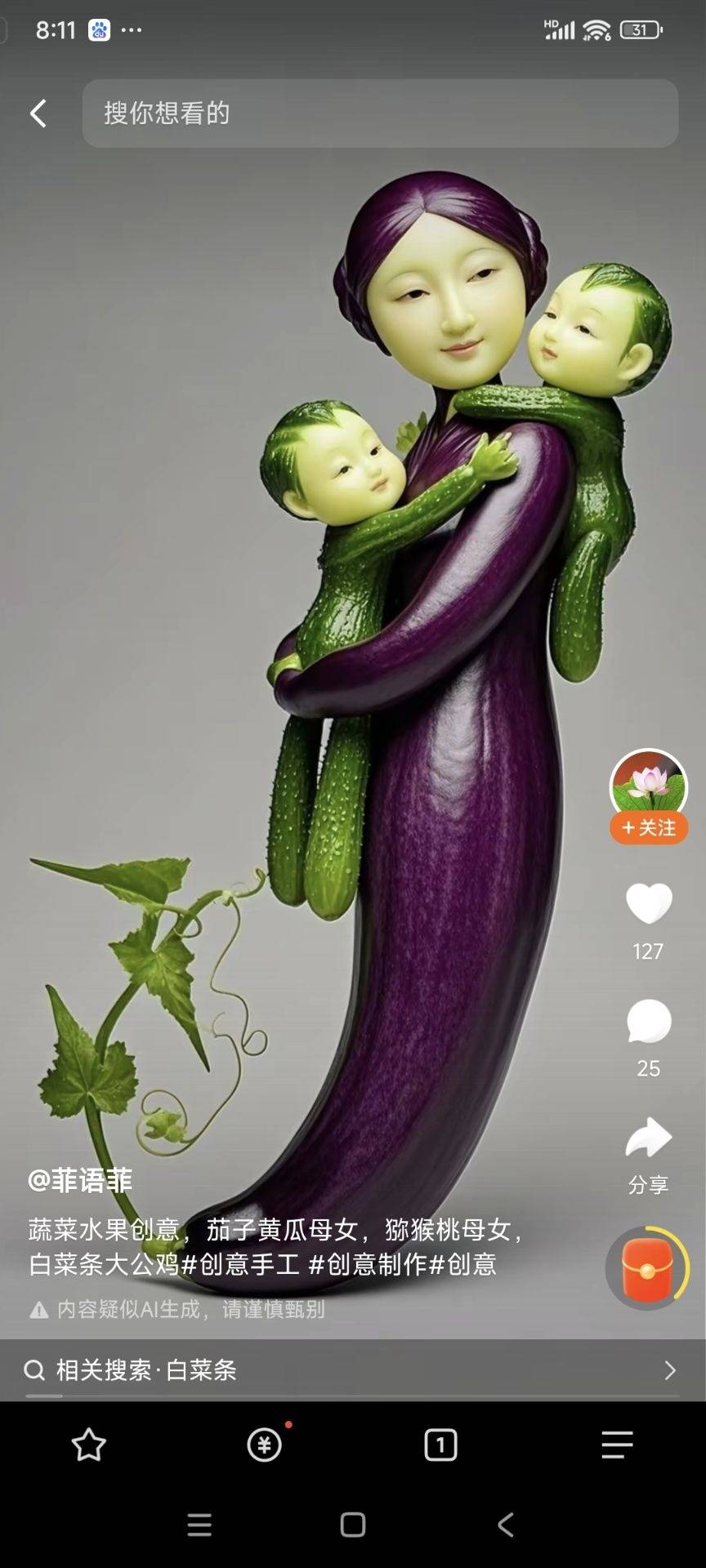Open the @菲语菲 username
The image size is (706, 1568).
[80, 1180]
